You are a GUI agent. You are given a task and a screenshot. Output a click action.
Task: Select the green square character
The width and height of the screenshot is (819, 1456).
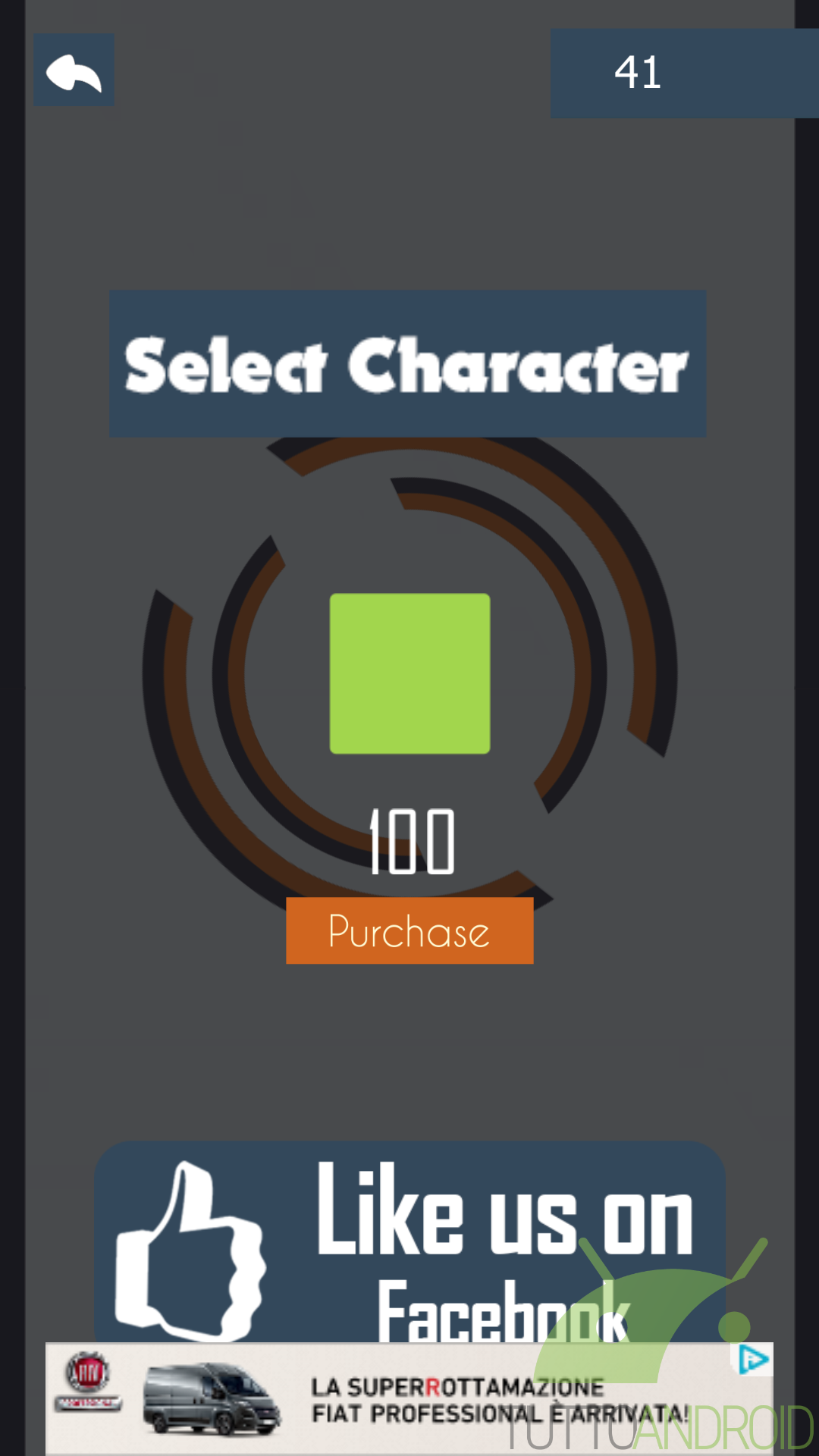(x=409, y=673)
